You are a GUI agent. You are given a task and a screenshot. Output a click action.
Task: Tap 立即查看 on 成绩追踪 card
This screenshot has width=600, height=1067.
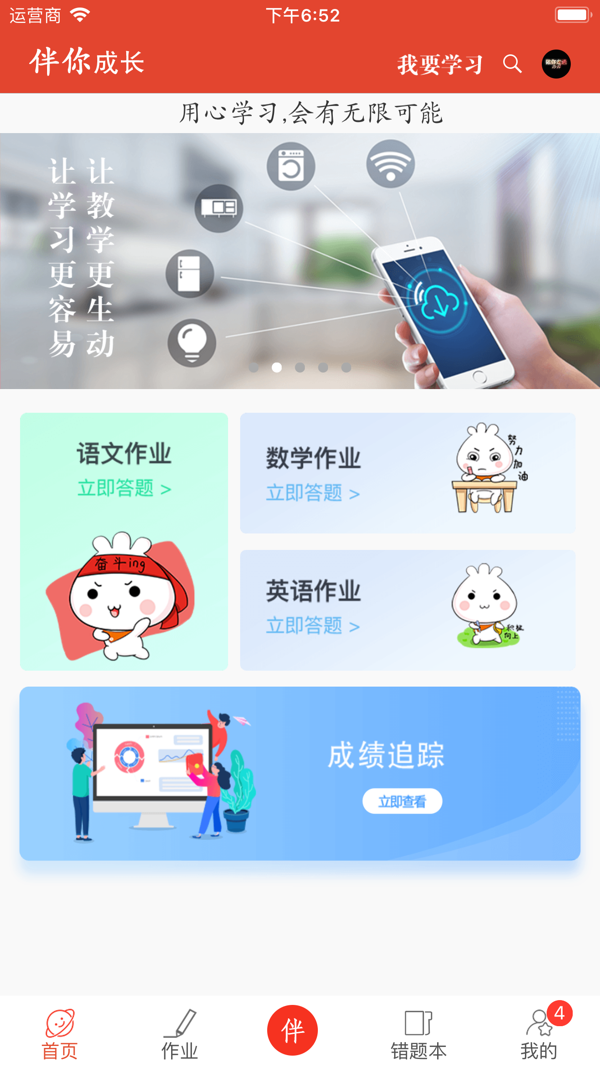[x=402, y=802]
